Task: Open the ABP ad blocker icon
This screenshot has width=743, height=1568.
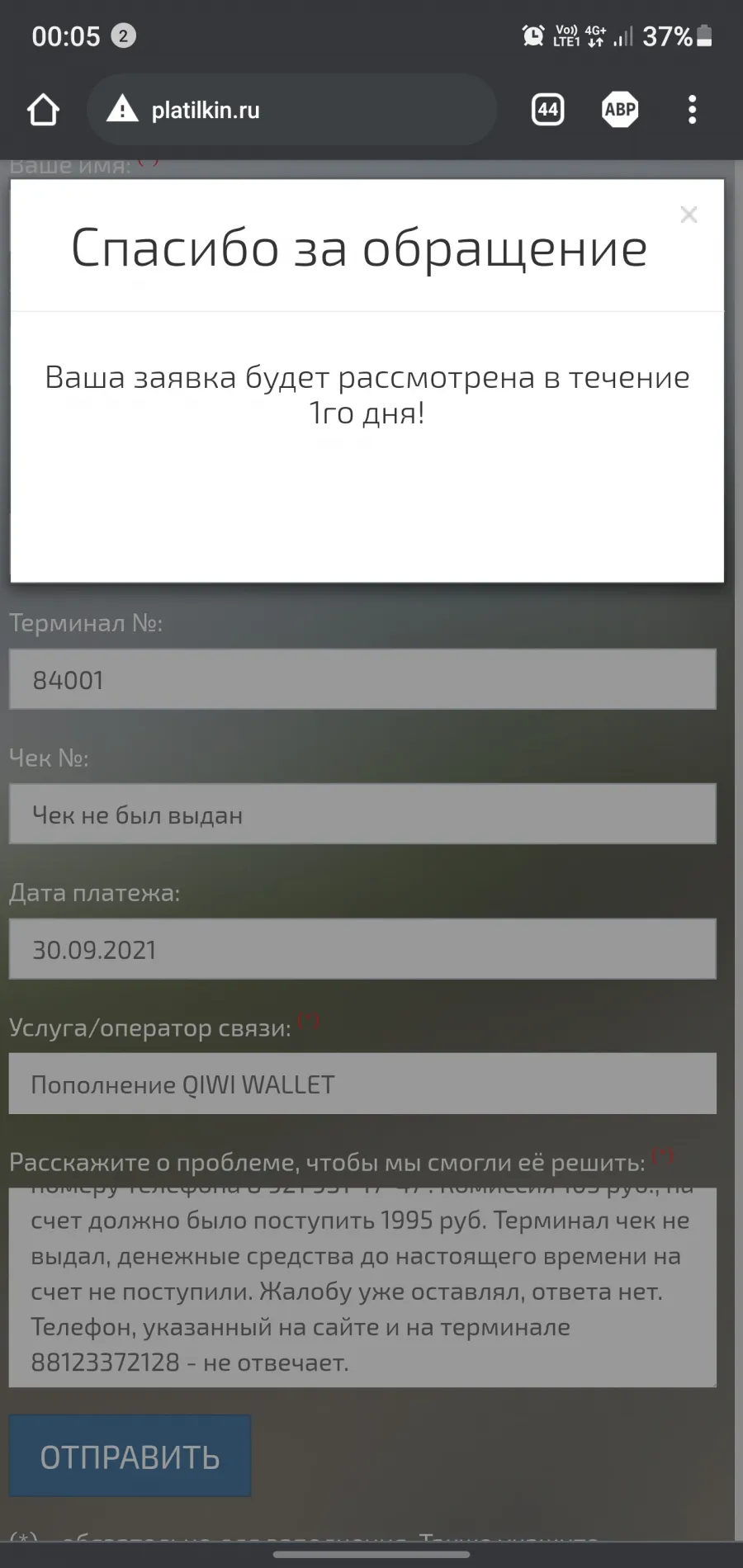Action: [620, 110]
